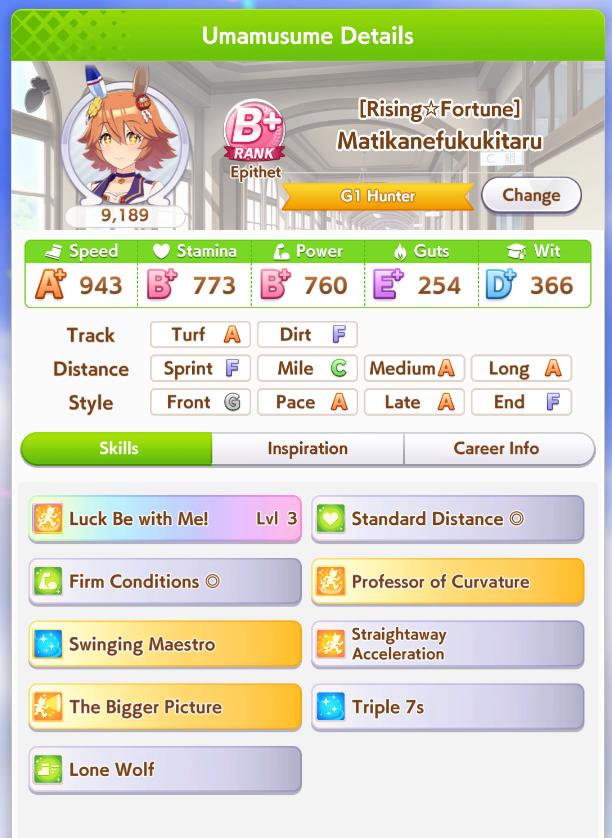
Task: Open Standard Distance skill details
Action: tap(447, 519)
